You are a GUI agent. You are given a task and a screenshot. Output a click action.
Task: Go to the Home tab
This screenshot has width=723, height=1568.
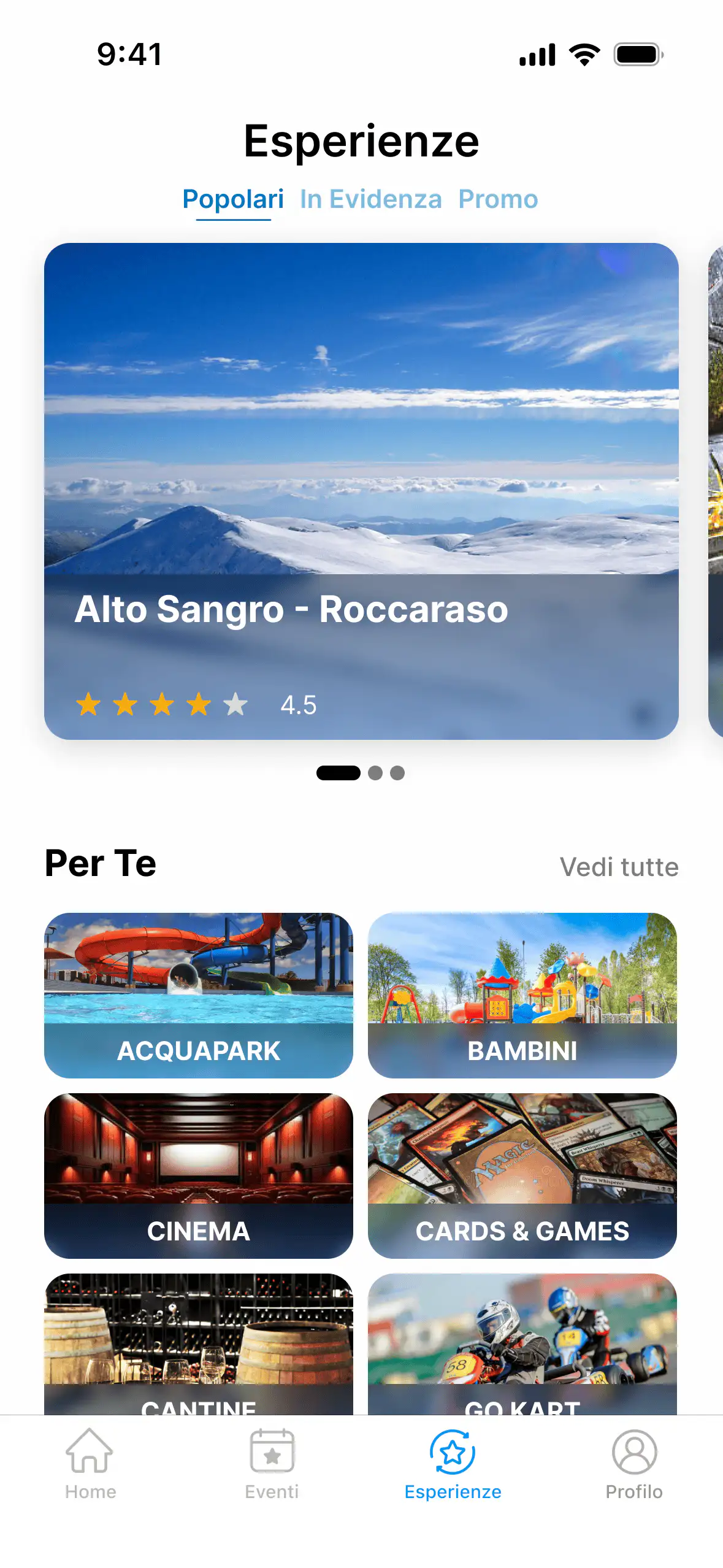pos(90,1464)
